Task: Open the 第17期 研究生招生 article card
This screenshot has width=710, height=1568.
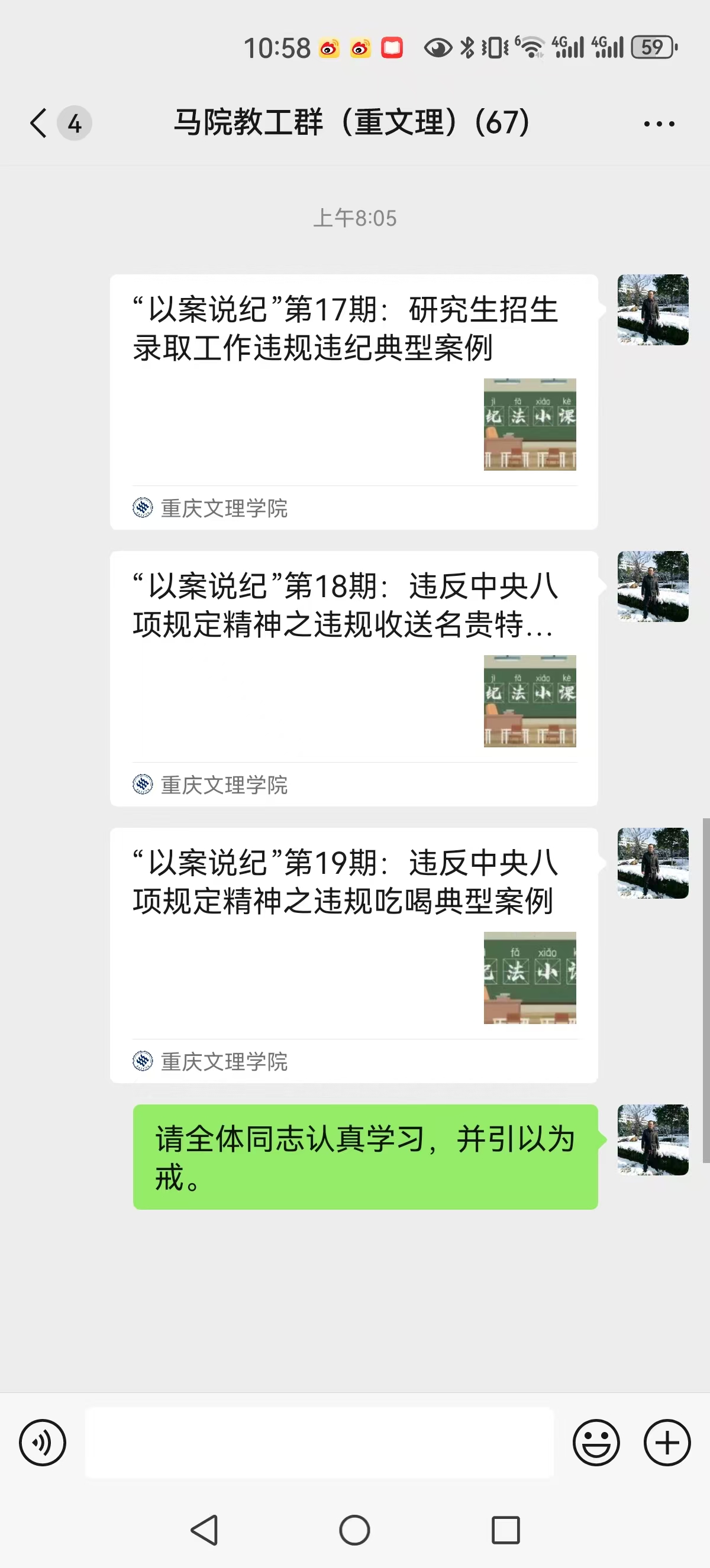Action: (353, 401)
